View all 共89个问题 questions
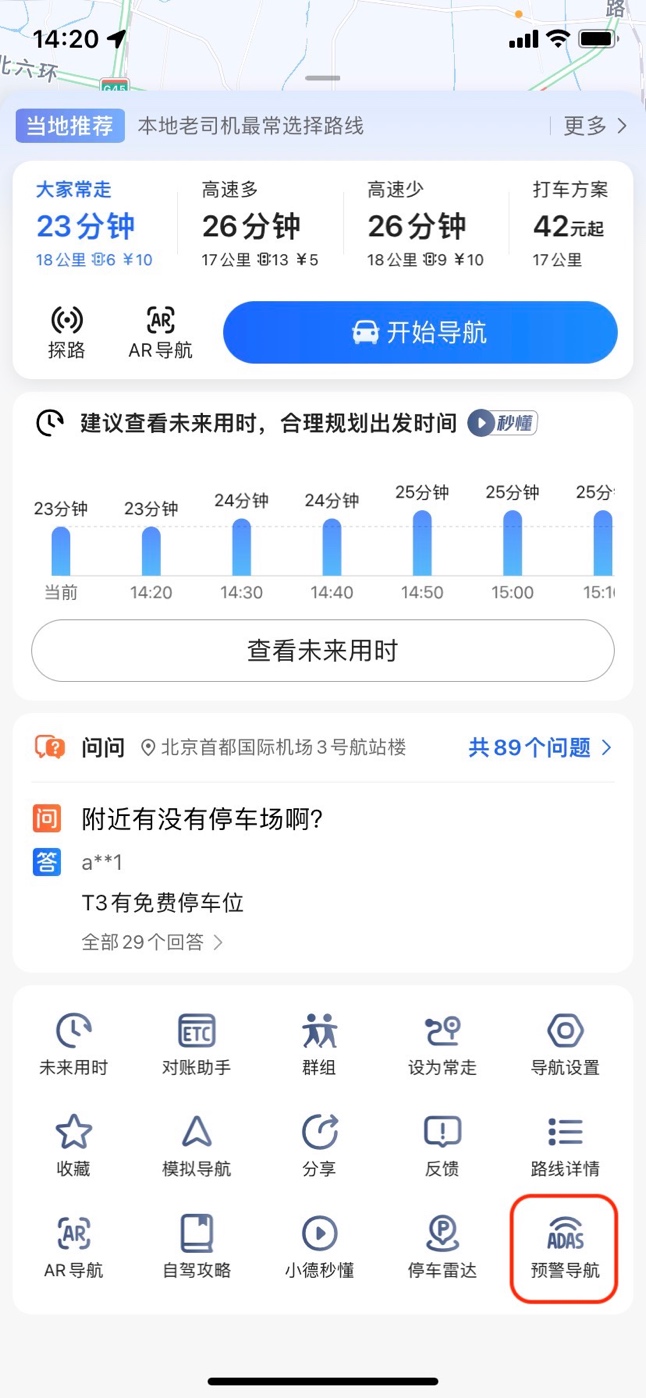Viewport: 646px width, 1398px height. 540,747
